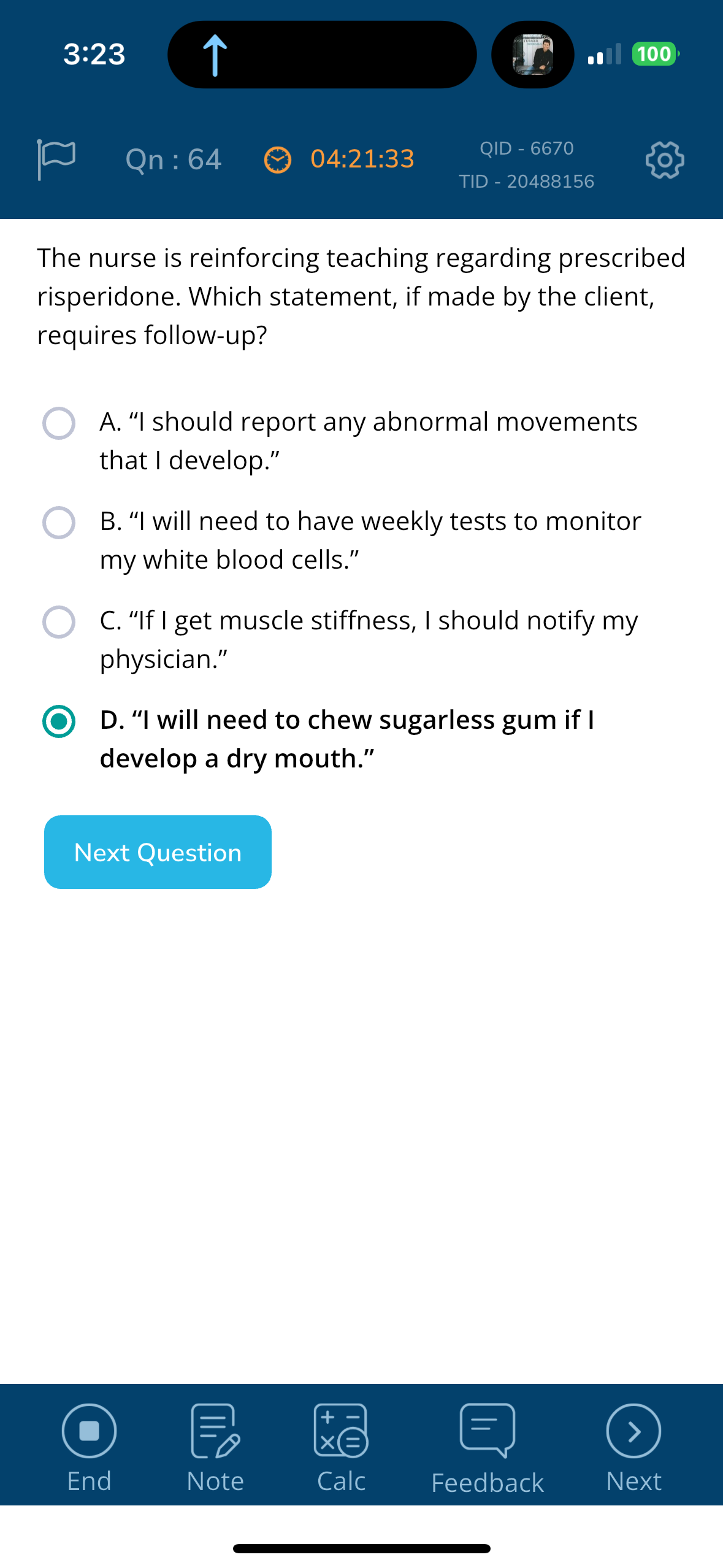Go to the Next Question button
The image size is (723, 1568).
click(158, 852)
